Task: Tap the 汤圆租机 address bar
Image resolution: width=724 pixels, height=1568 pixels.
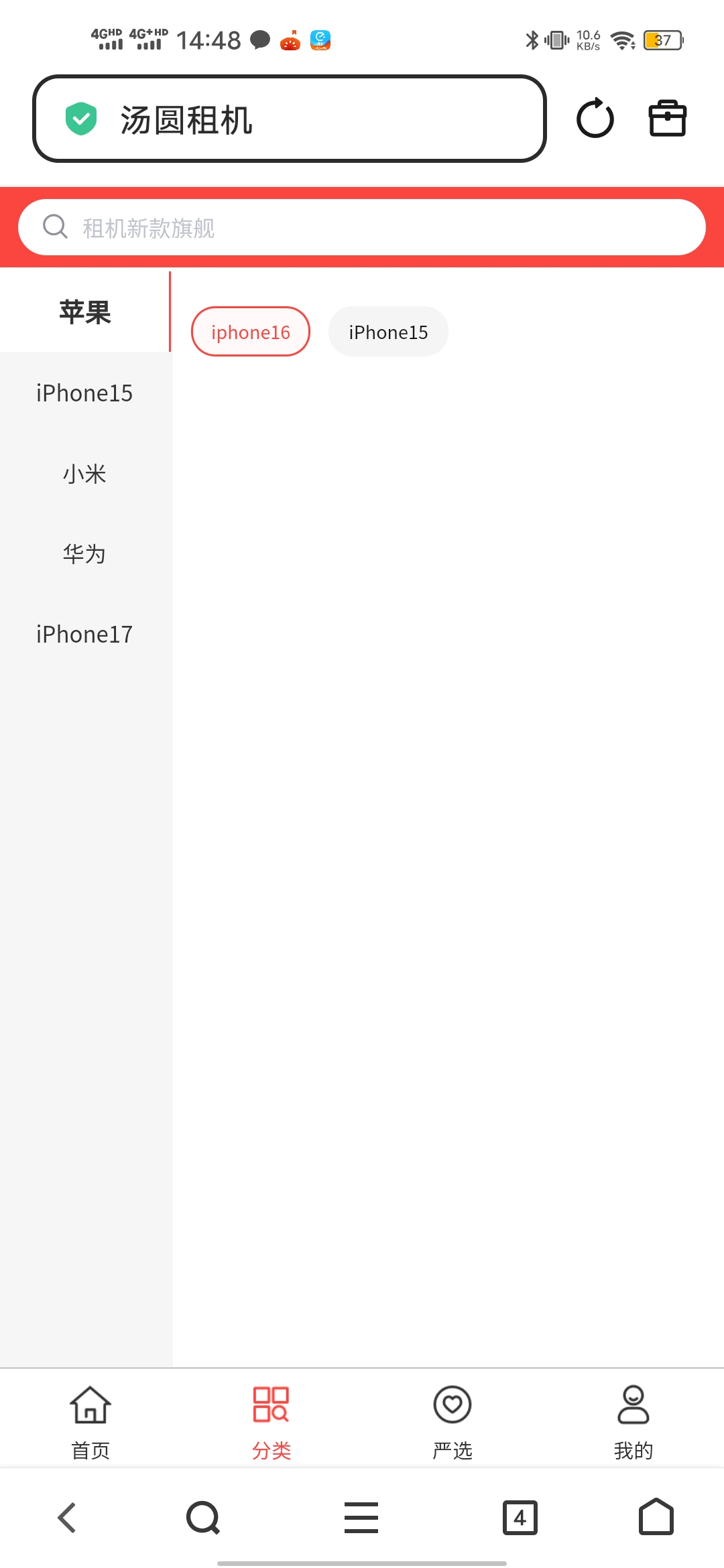Action: click(x=288, y=119)
